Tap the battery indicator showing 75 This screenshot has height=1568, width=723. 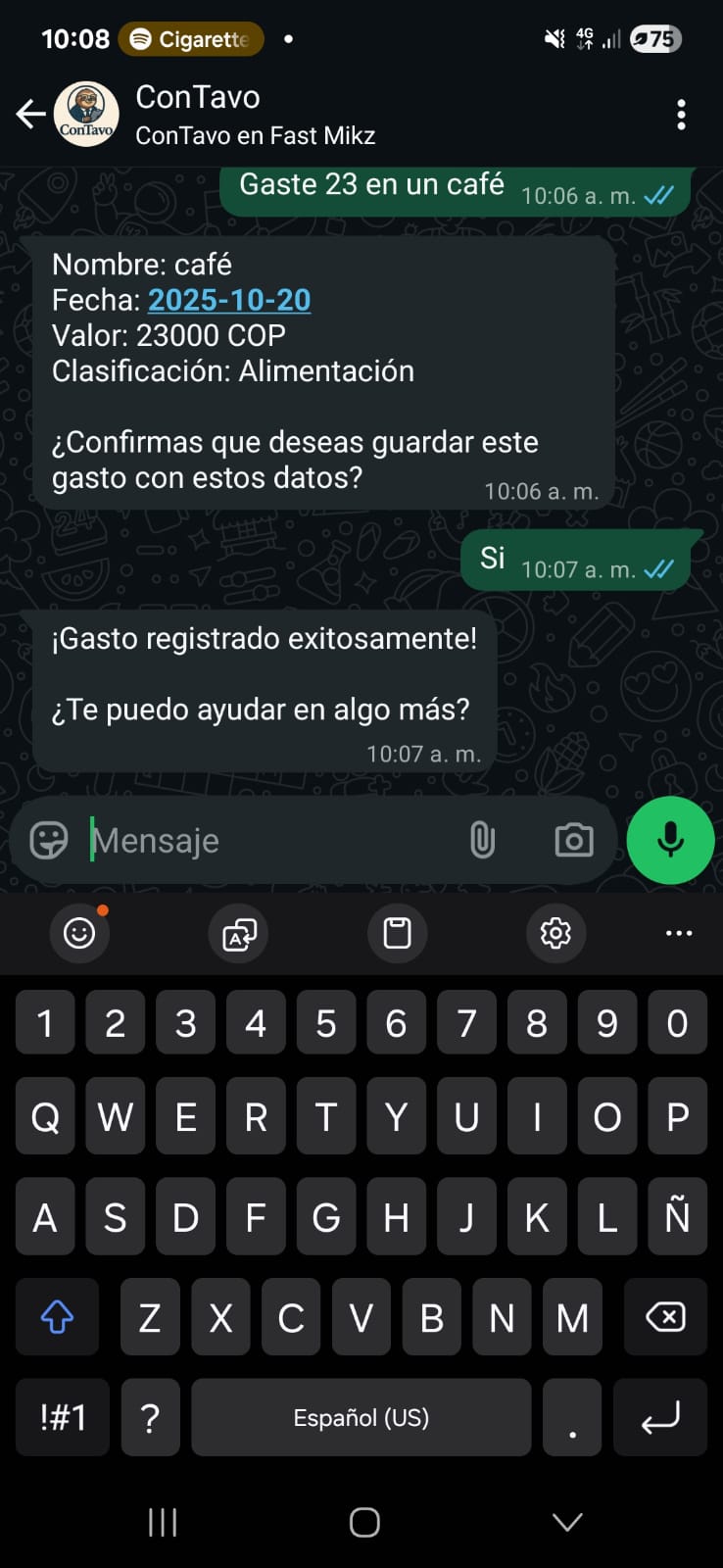click(654, 38)
